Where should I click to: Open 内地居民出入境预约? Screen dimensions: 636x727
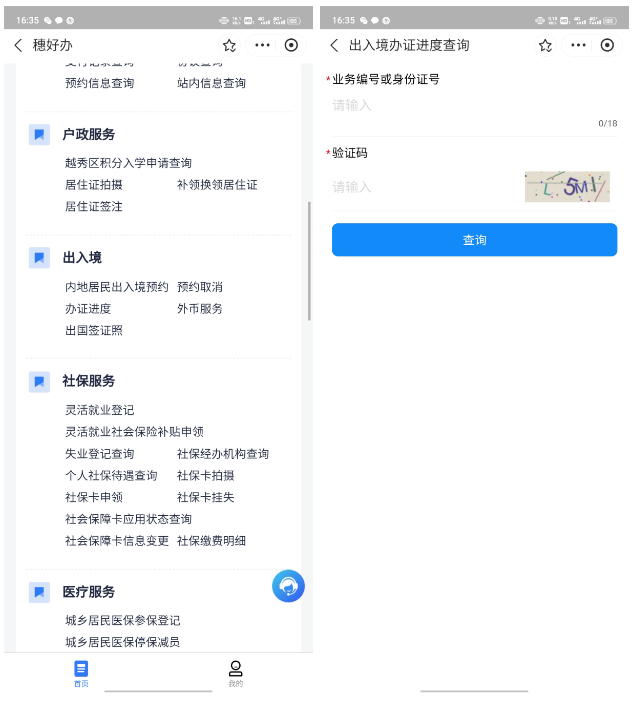116,287
